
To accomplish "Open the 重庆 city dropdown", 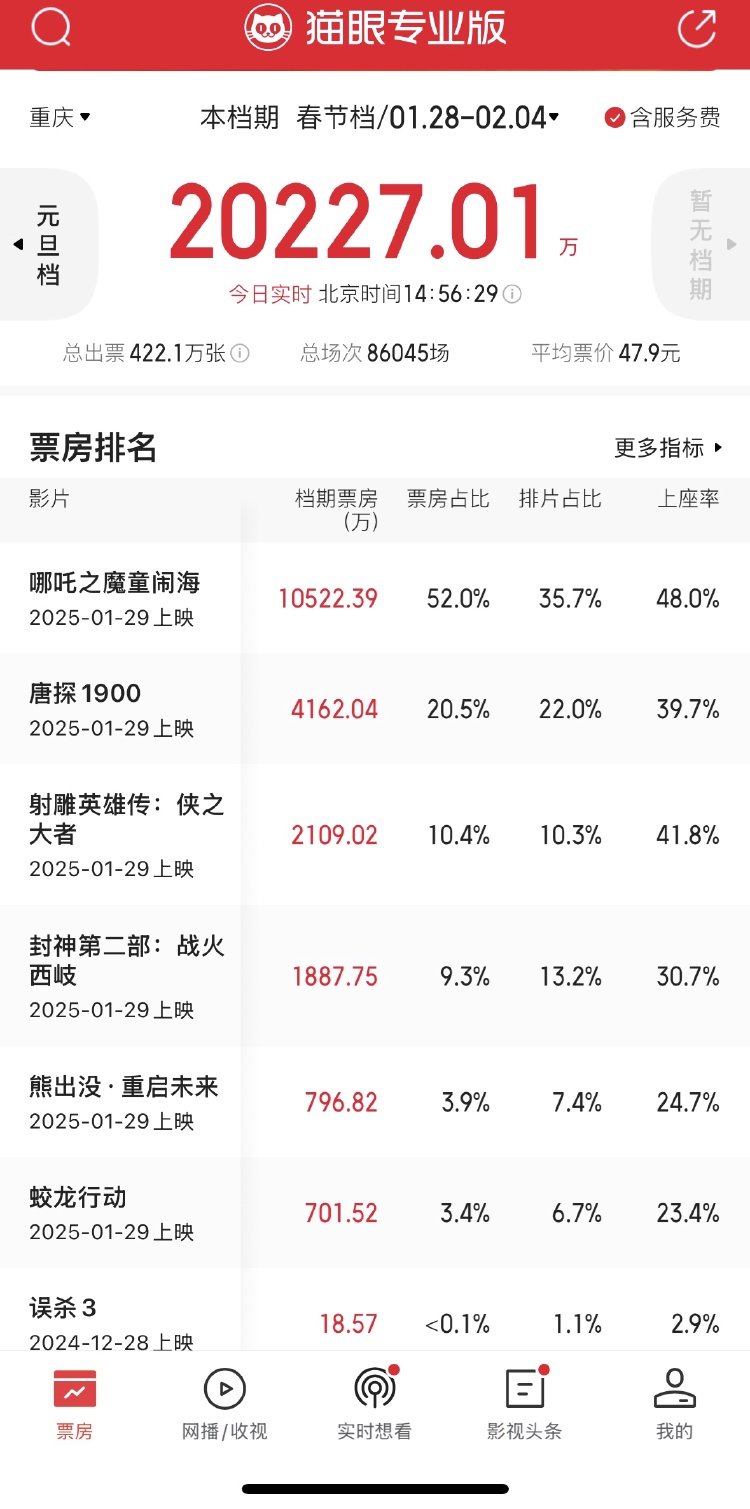I will click(x=60, y=118).
